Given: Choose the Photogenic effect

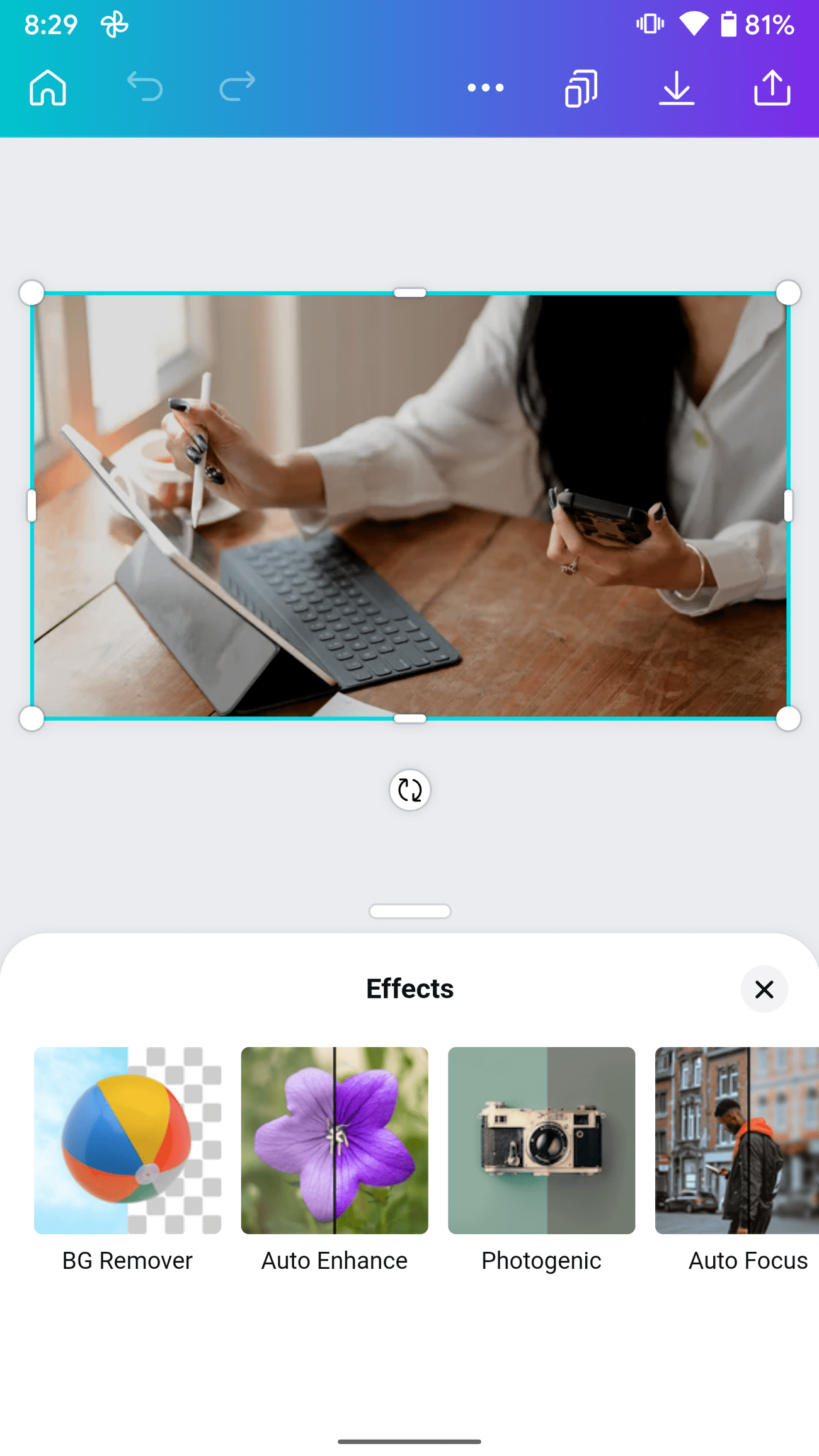Looking at the screenshot, I should pos(541,1140).
